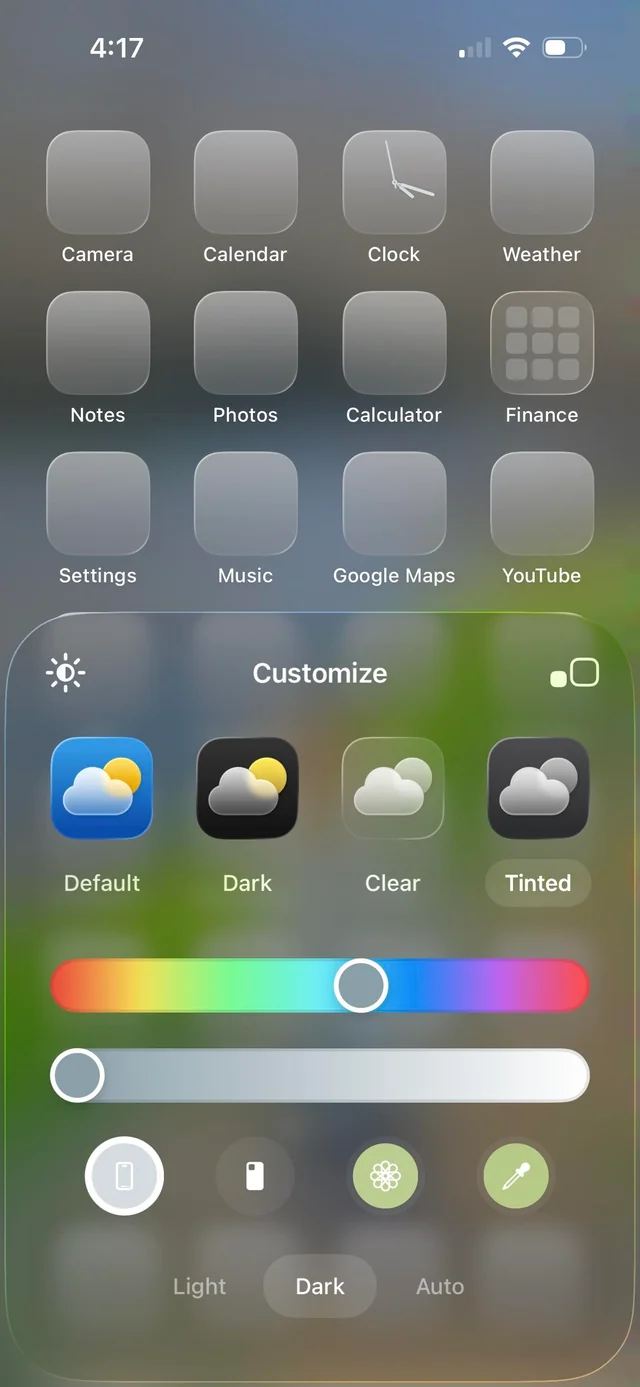
Task: Select the Default icon style
Action: (x=102, y=788)
